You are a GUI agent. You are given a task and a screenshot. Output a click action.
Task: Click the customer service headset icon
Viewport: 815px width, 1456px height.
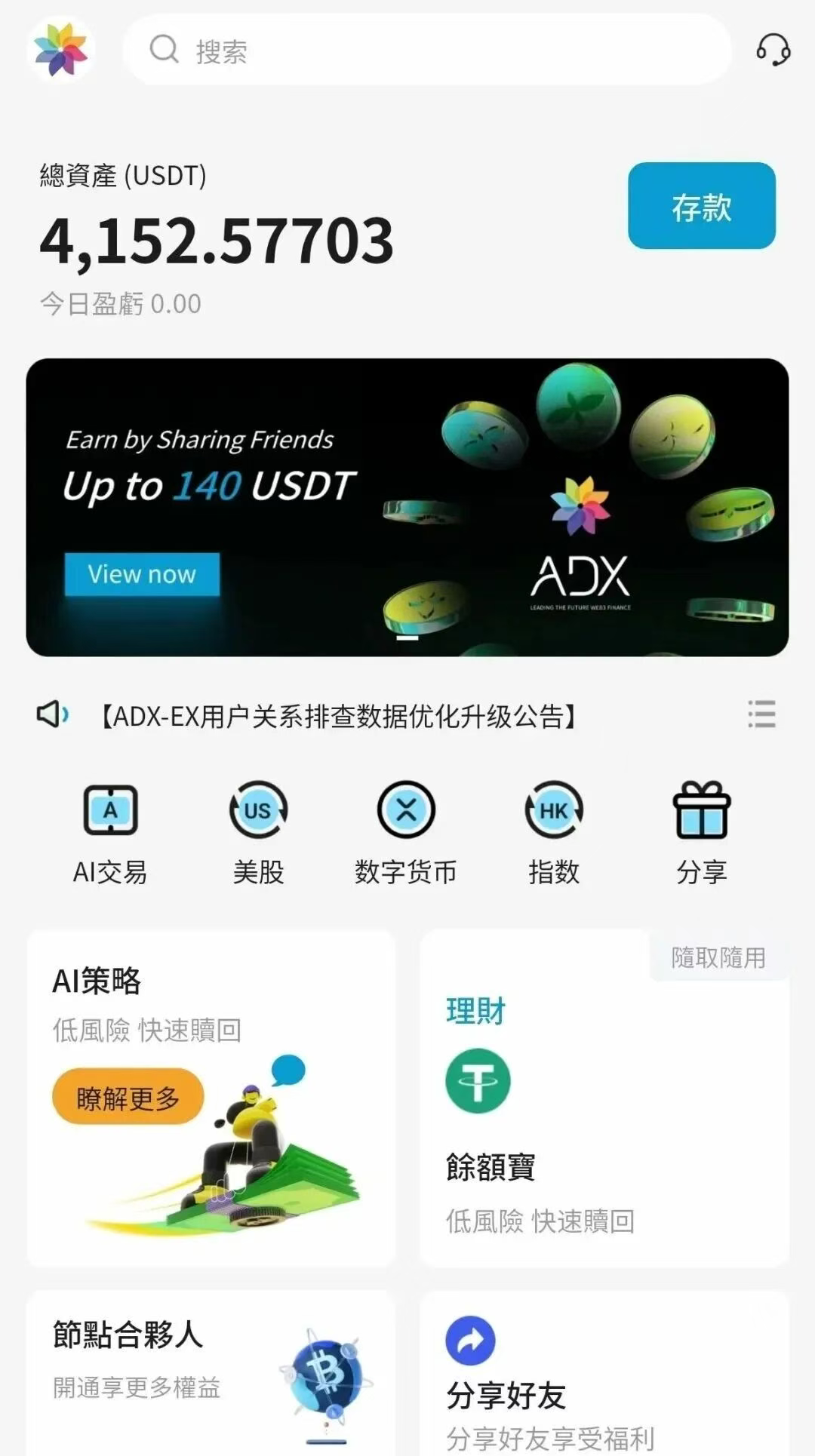pyautogui.click(x=772, y=49)
